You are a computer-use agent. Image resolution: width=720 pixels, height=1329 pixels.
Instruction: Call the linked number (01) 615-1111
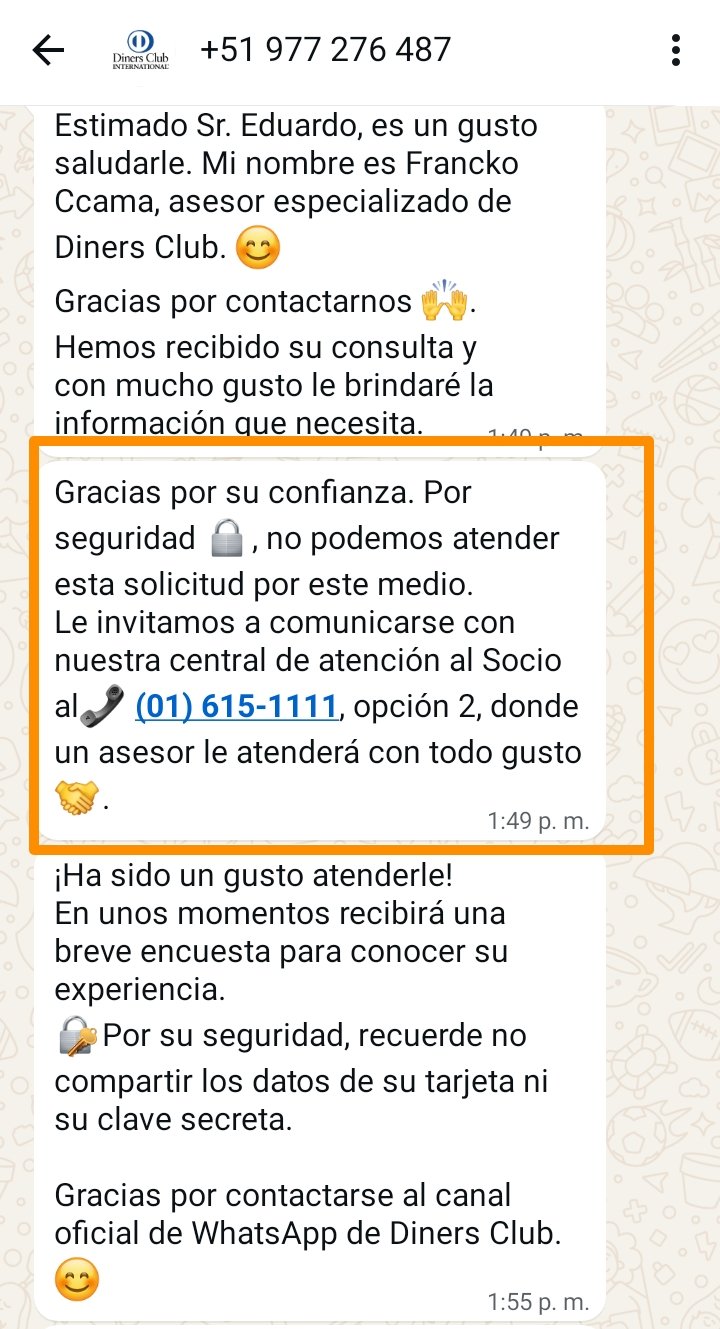(x=237, y=707)
